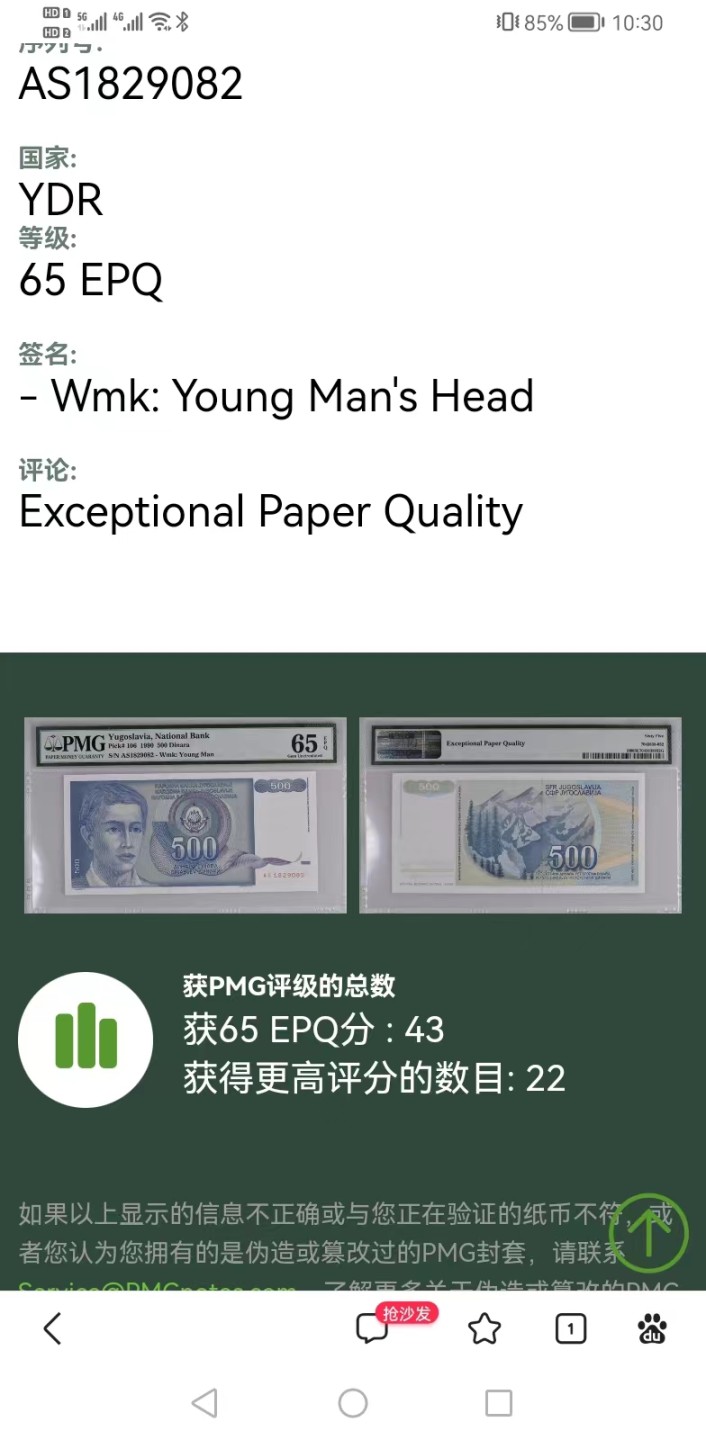Viewport: 706px width, 1440px height.
Task: Open the back image of the banknote
Action: point(520,815)
